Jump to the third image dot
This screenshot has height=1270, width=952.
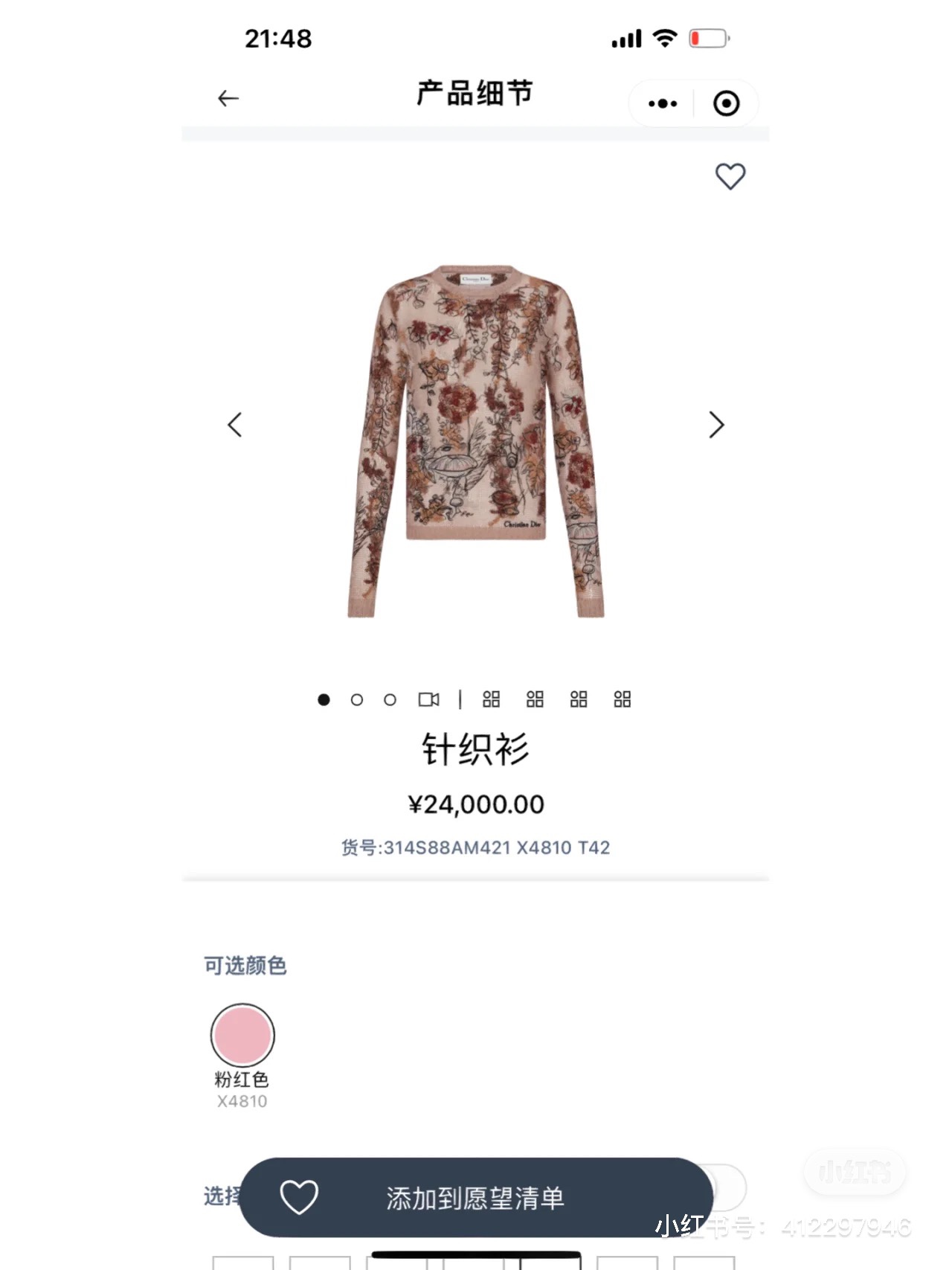click(390, 699)
